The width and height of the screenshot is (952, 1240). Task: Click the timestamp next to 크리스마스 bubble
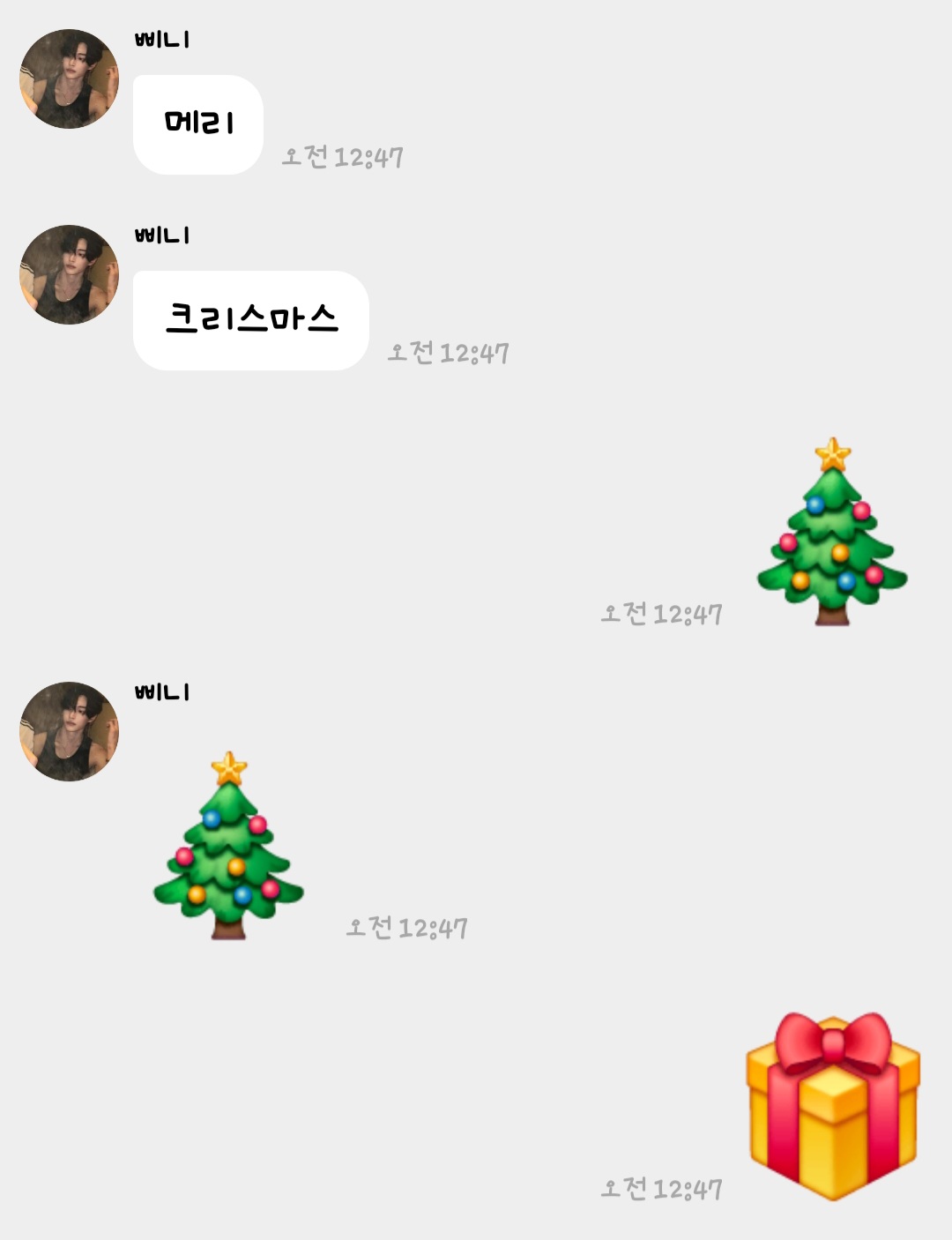click(x=450, y=351)
